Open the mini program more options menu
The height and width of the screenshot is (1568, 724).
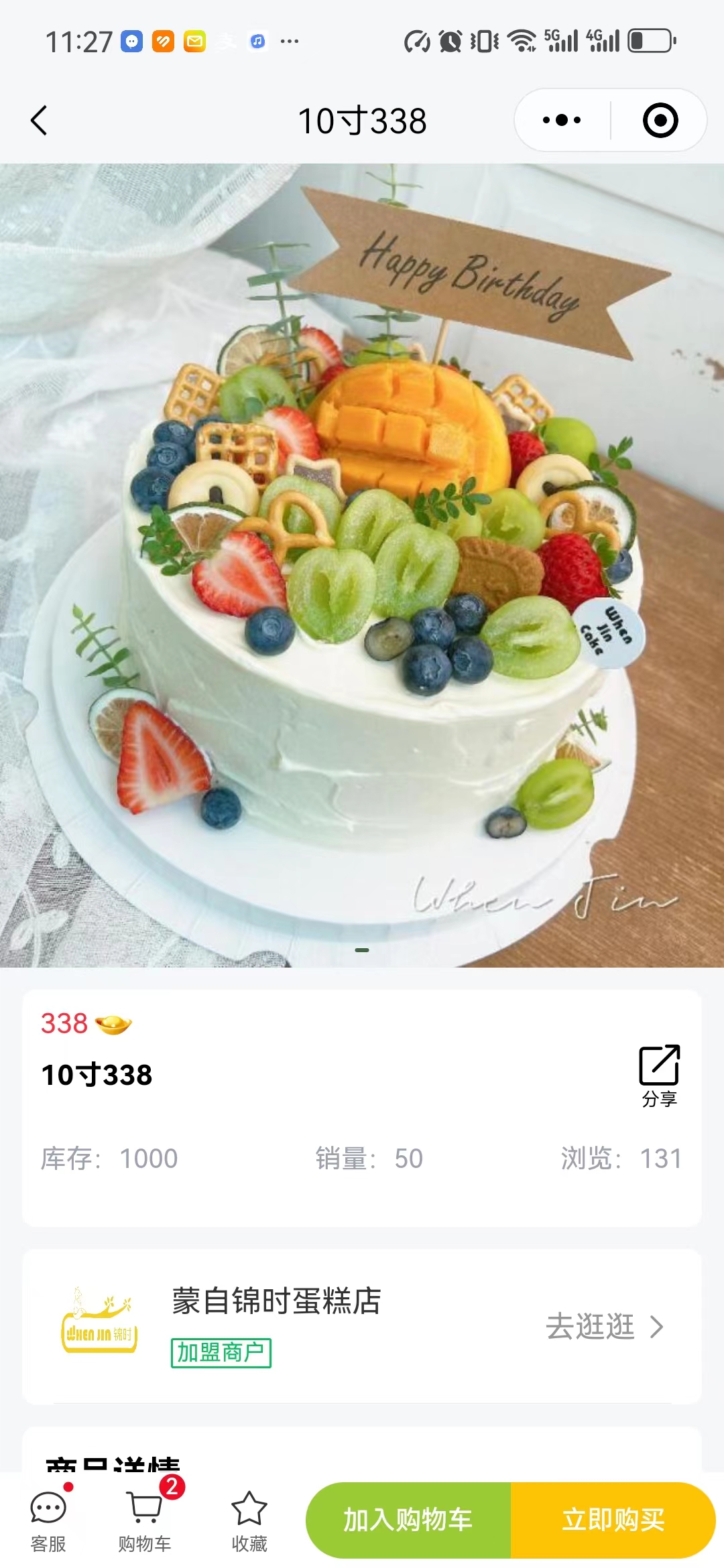click(x=562, y=121)
